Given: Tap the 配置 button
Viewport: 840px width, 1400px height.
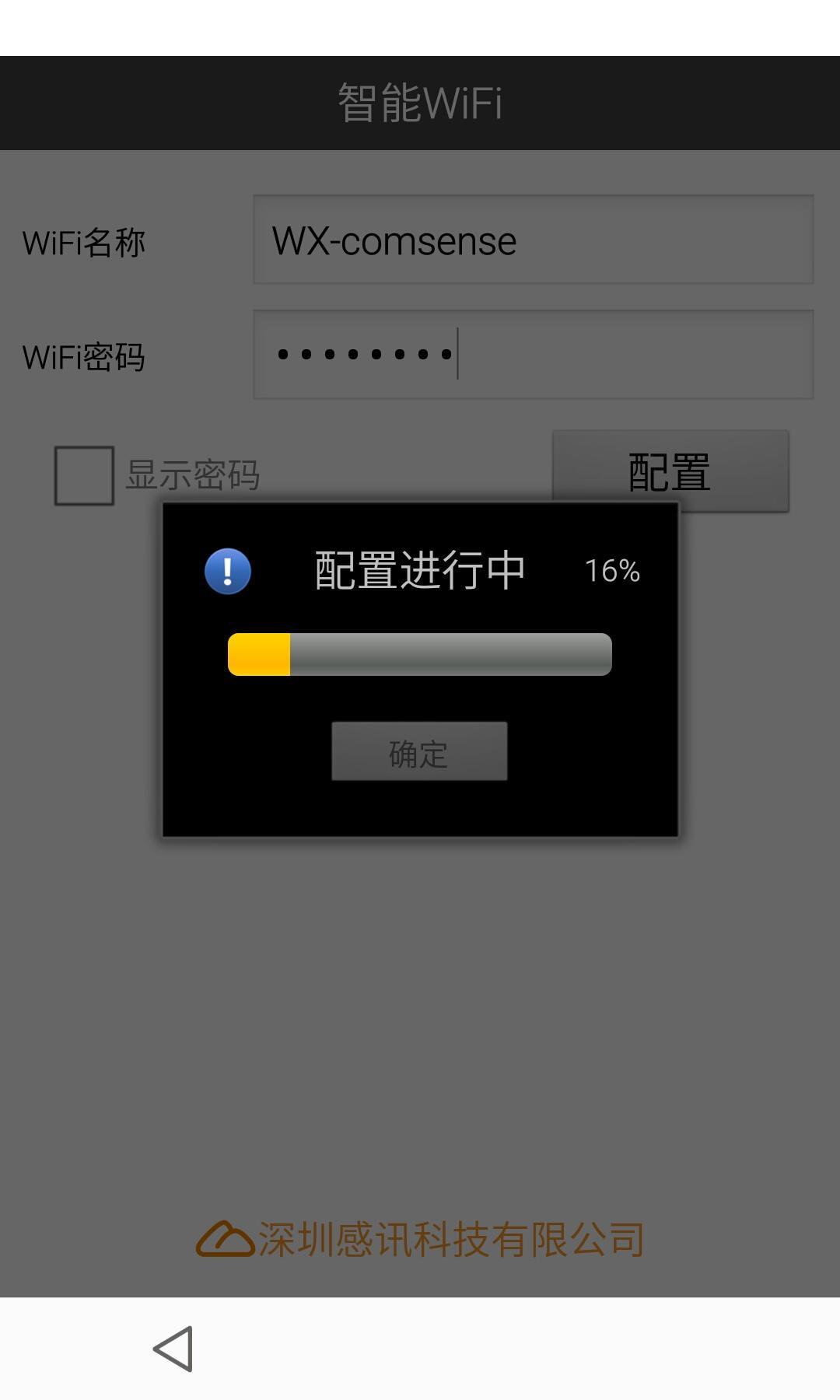Looking at the screenshot, I should tap(670, 468).
